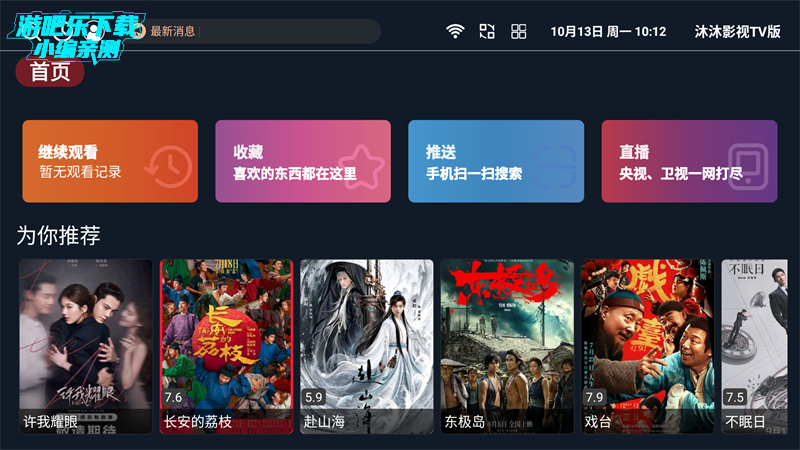This screenshot has height=450, width=800.
Task: Select the 首页 tab
Action: [50, 72]
